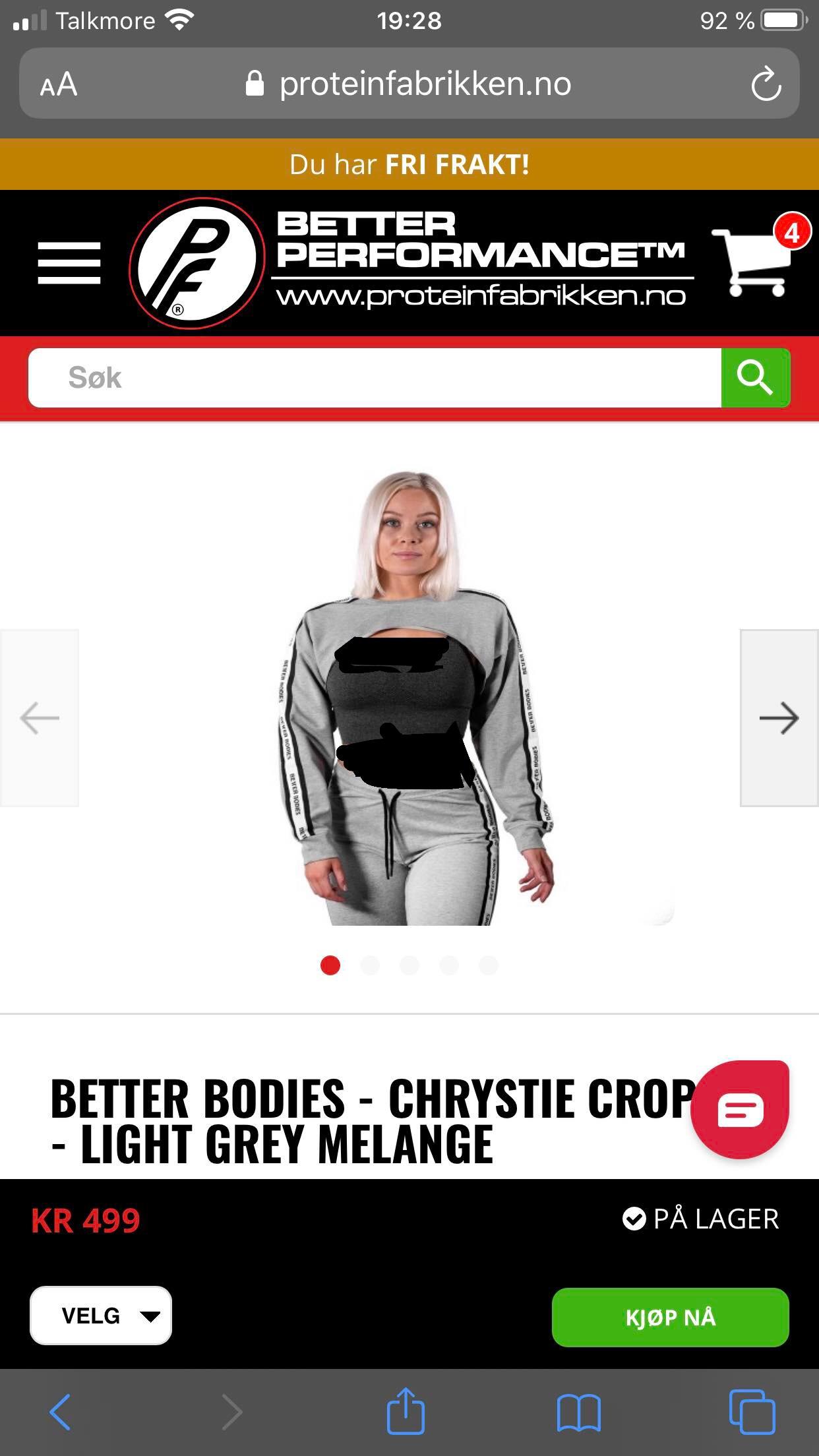Viewport: 819px width, 1456px height.
Task: Tap the Søk search field
Action: tap(375, 378)
